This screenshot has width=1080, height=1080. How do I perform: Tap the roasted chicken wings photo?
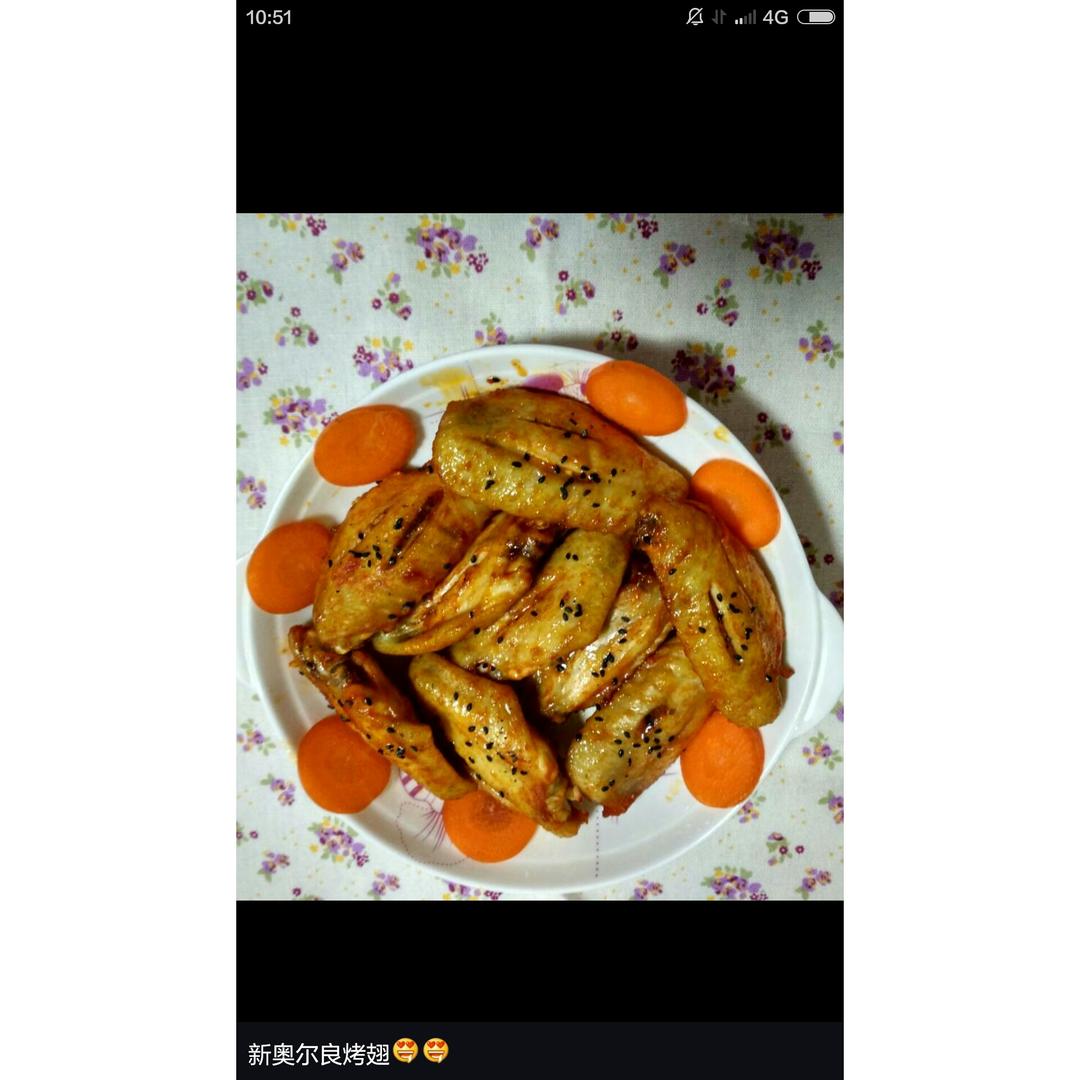(x=540, y=556)
